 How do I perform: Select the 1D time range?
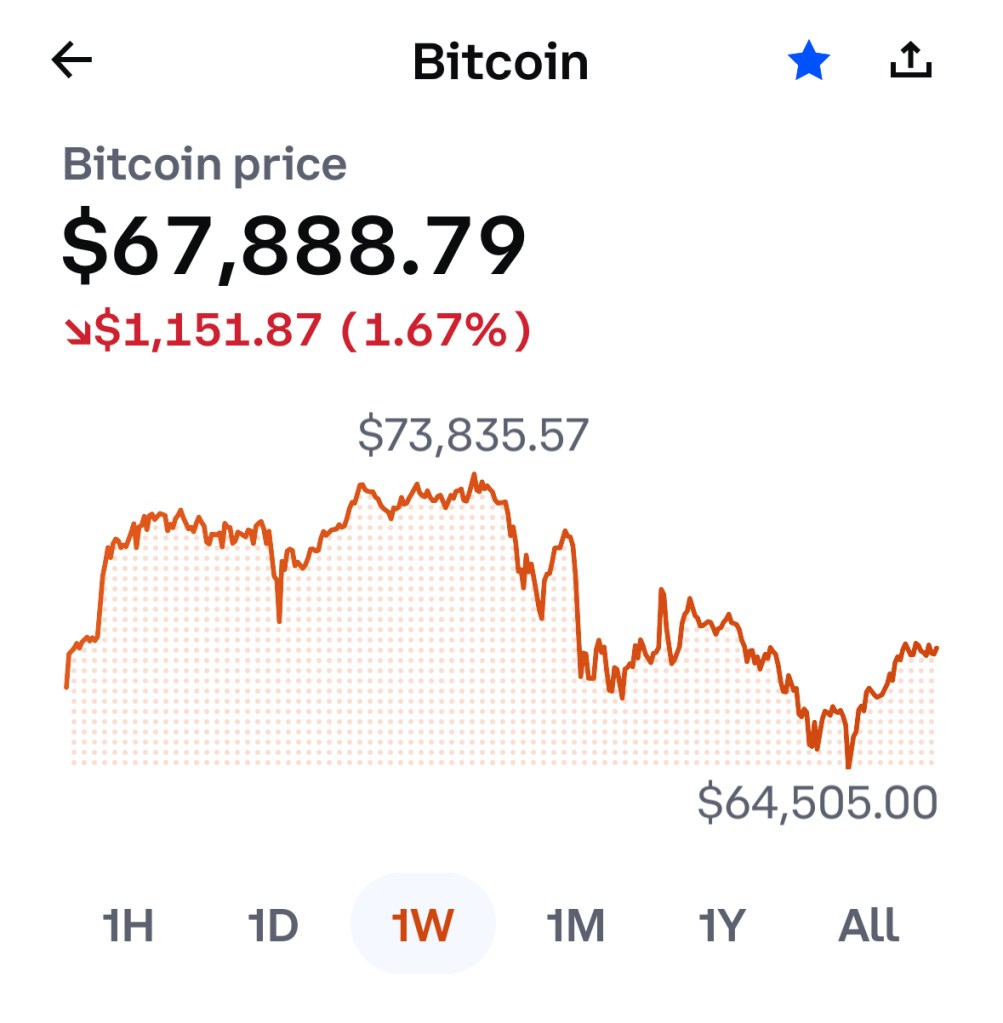click(x=273, y=926)
